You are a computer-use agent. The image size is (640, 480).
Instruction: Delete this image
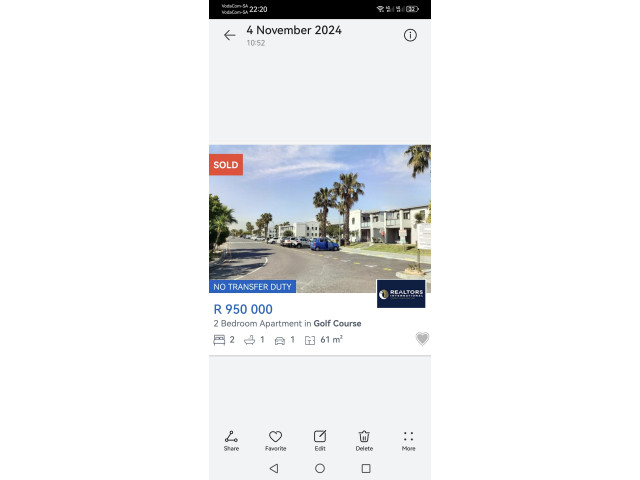(x=364, y=440)
